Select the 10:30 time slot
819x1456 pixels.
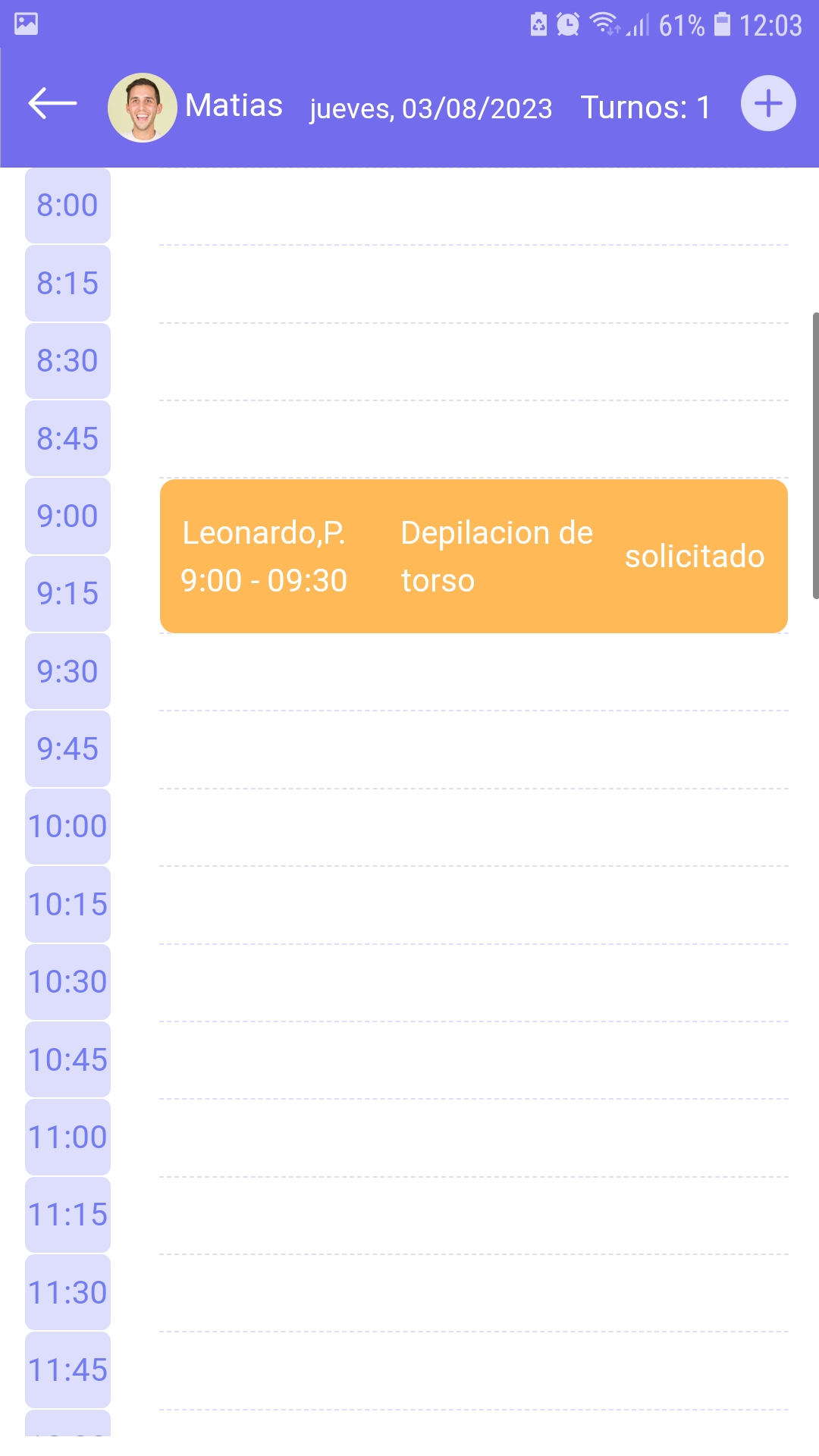[x=67, y=982]
